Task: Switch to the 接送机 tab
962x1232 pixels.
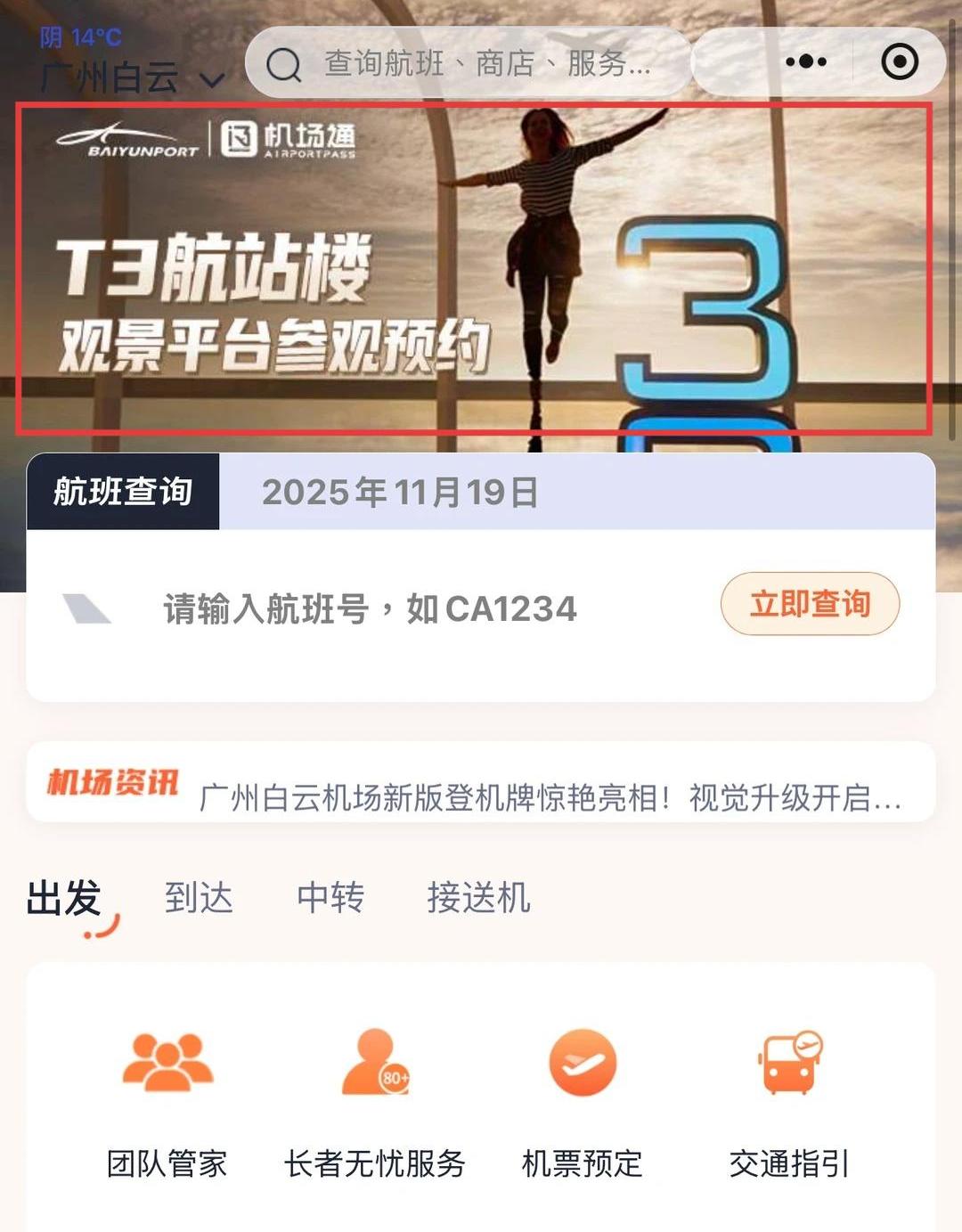Action: click(478, 898)
